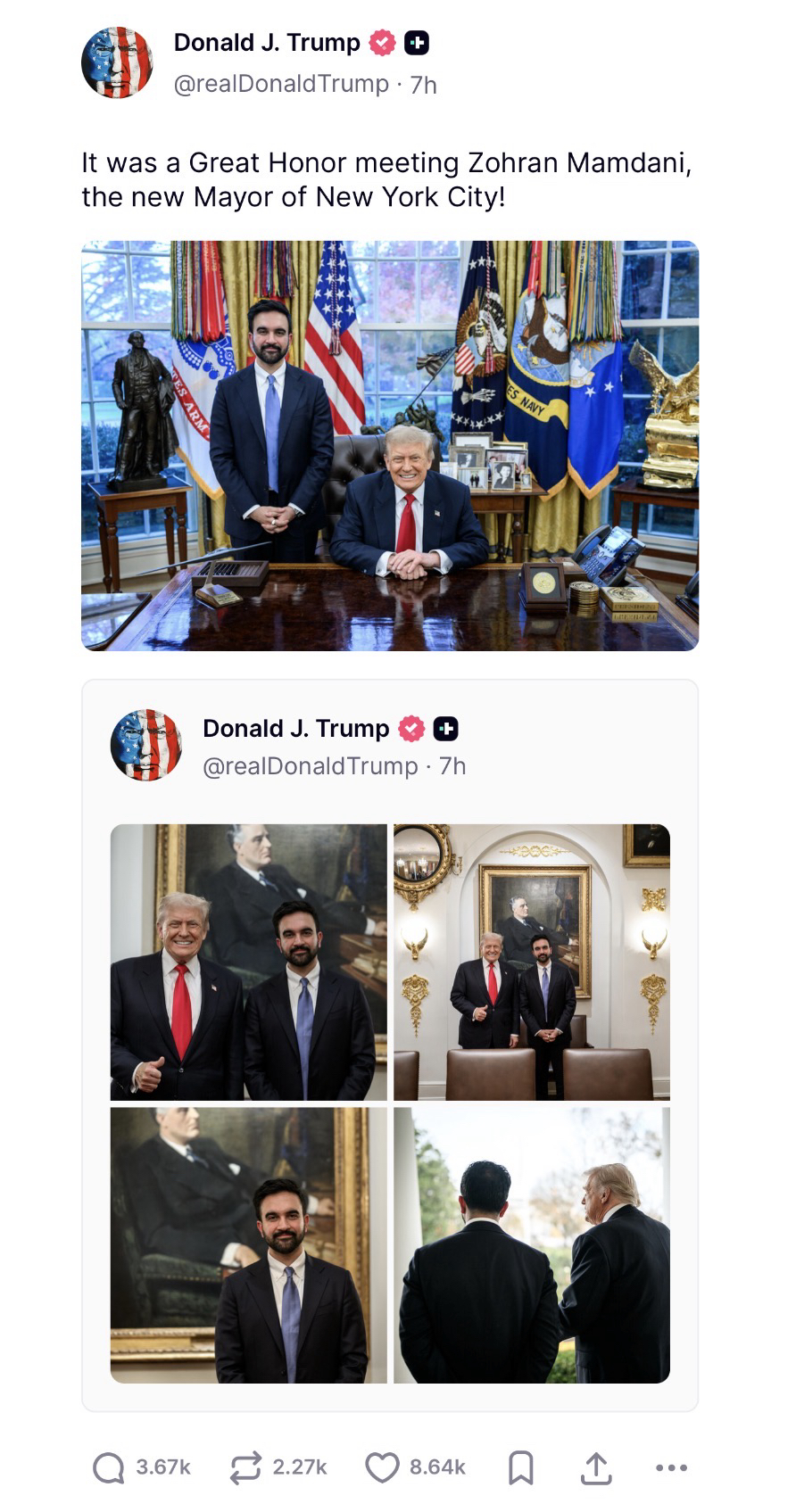Bookmark this post
This screenshot has width=796, height=1512.
[x=521, y=1467]
